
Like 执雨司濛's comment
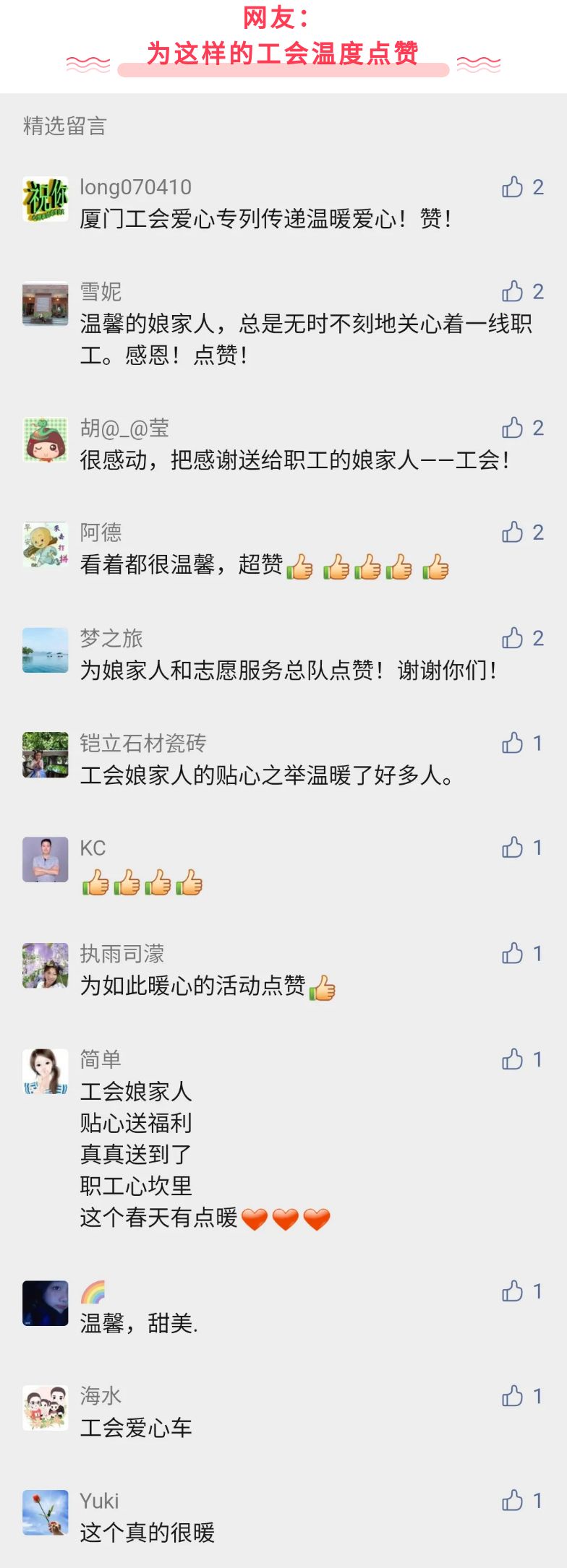click(x=513, y=954)
